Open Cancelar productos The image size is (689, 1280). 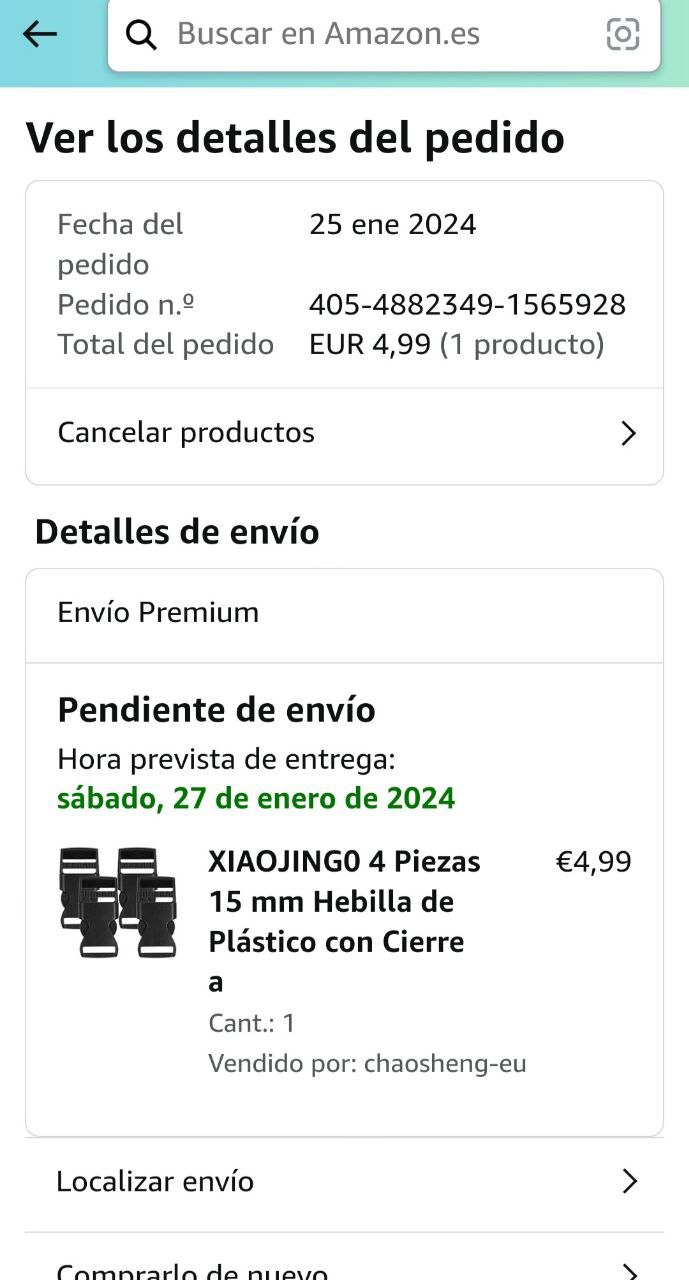click(344, 433)
